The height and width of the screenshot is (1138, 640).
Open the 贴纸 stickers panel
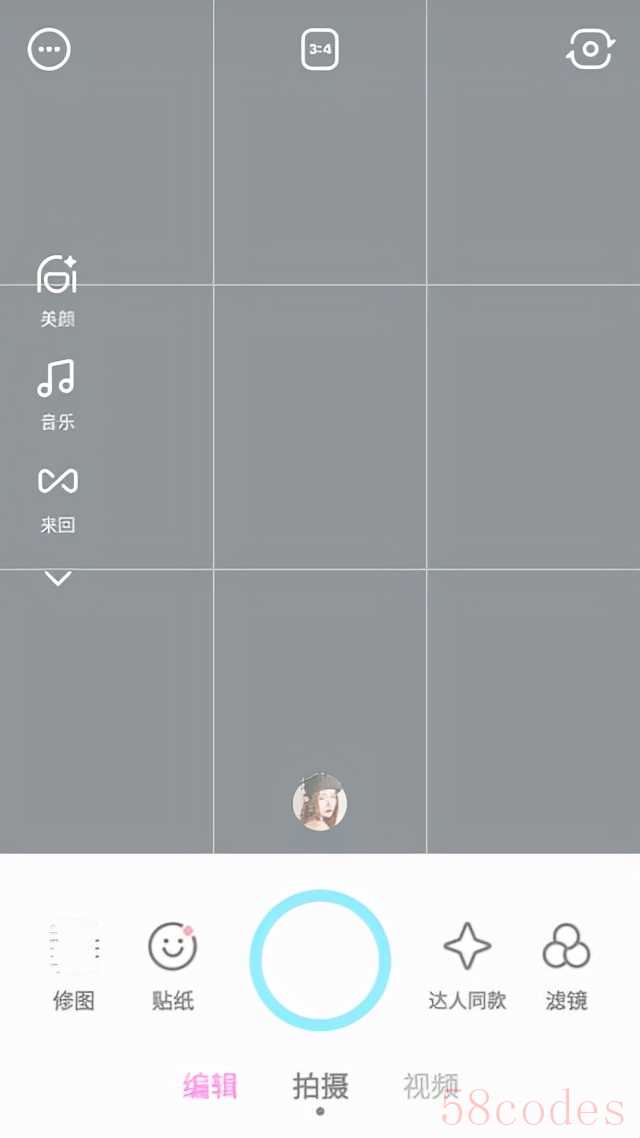[x=172, y=965]
